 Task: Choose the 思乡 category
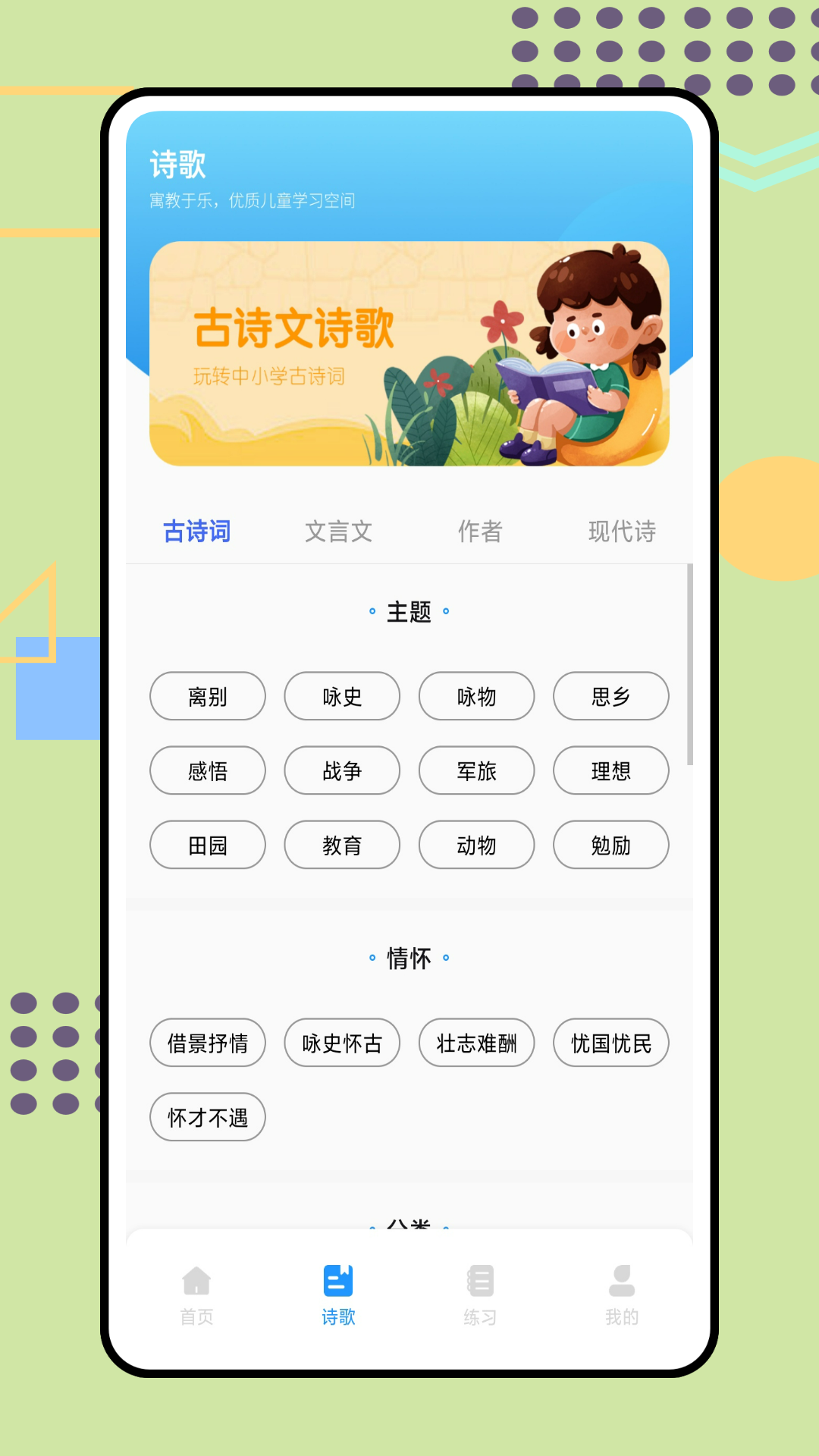tap(610, 696)
